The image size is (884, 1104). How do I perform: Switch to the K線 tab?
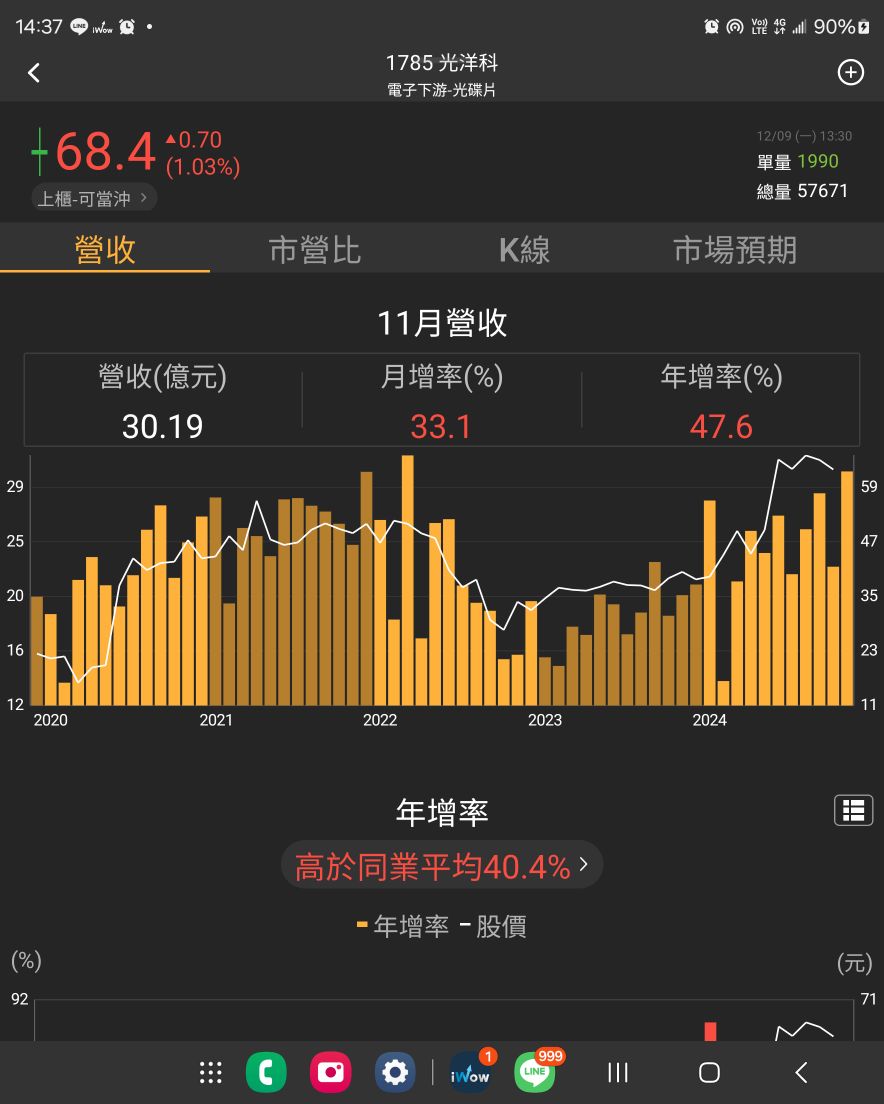(x=524, y=250)
